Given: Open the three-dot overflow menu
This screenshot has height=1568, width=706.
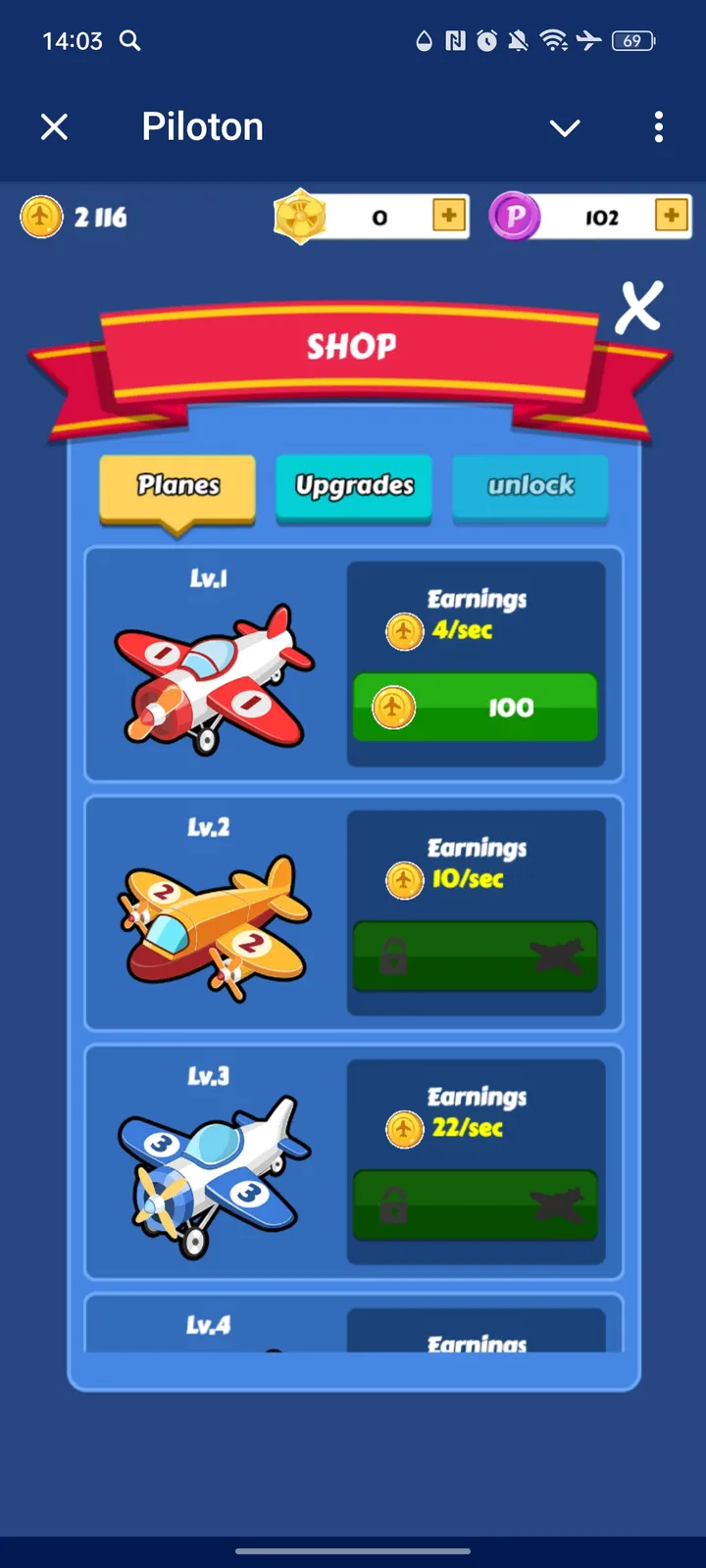Looking at the screenshot, I should point(658,127).
